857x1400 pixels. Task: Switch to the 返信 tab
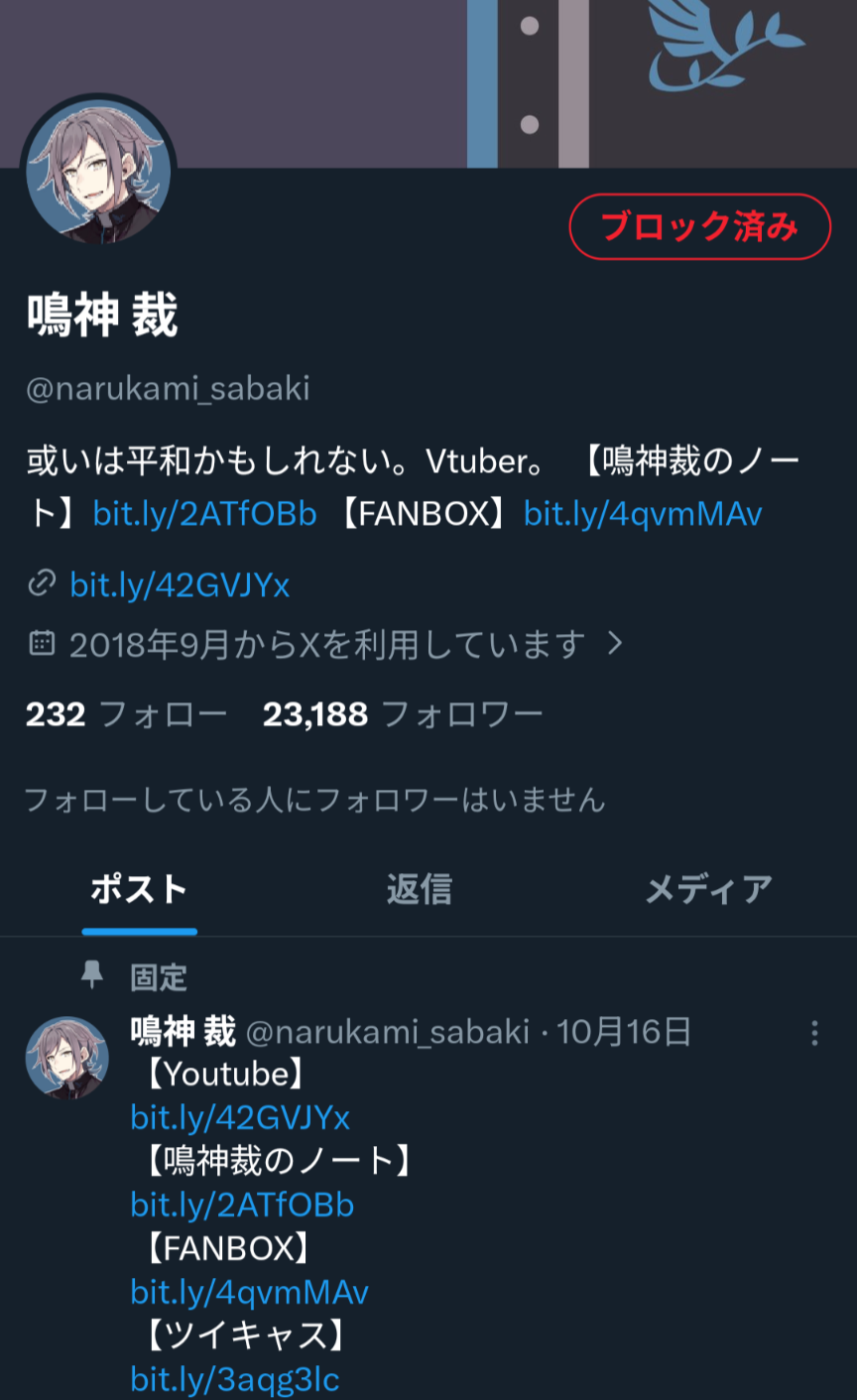419,889
